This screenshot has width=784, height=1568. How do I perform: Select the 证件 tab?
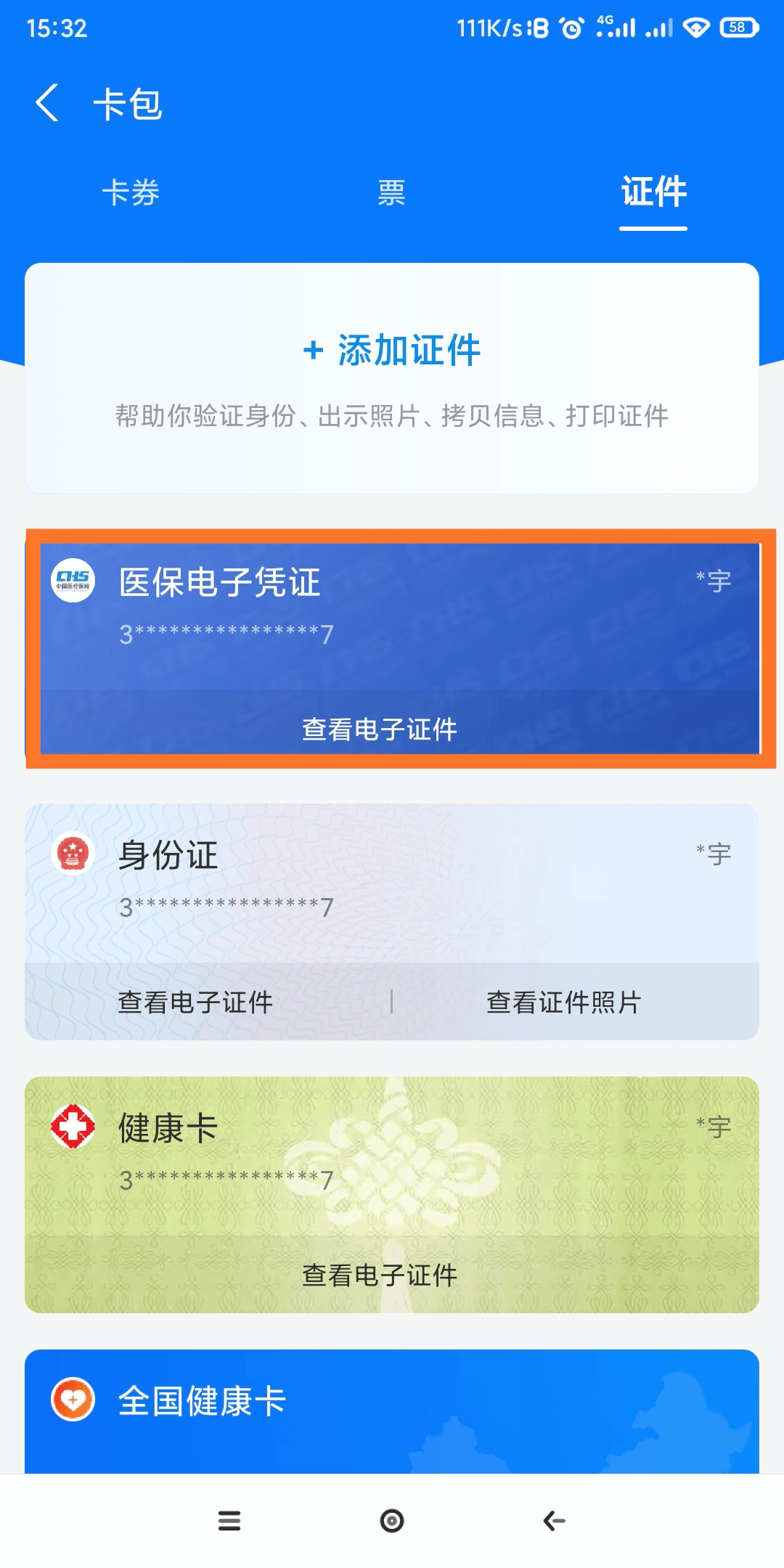652,192
